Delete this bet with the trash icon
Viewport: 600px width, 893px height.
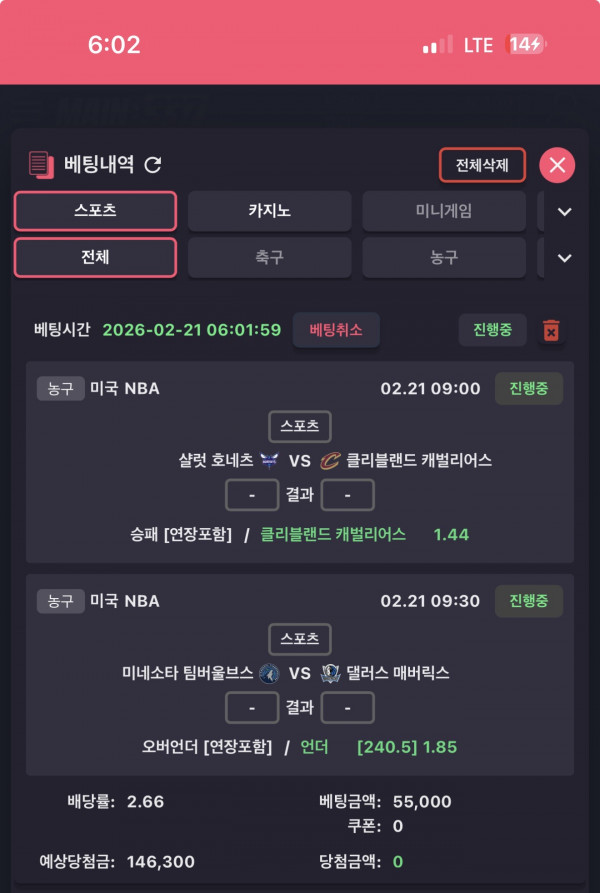(x=551, y=331)
